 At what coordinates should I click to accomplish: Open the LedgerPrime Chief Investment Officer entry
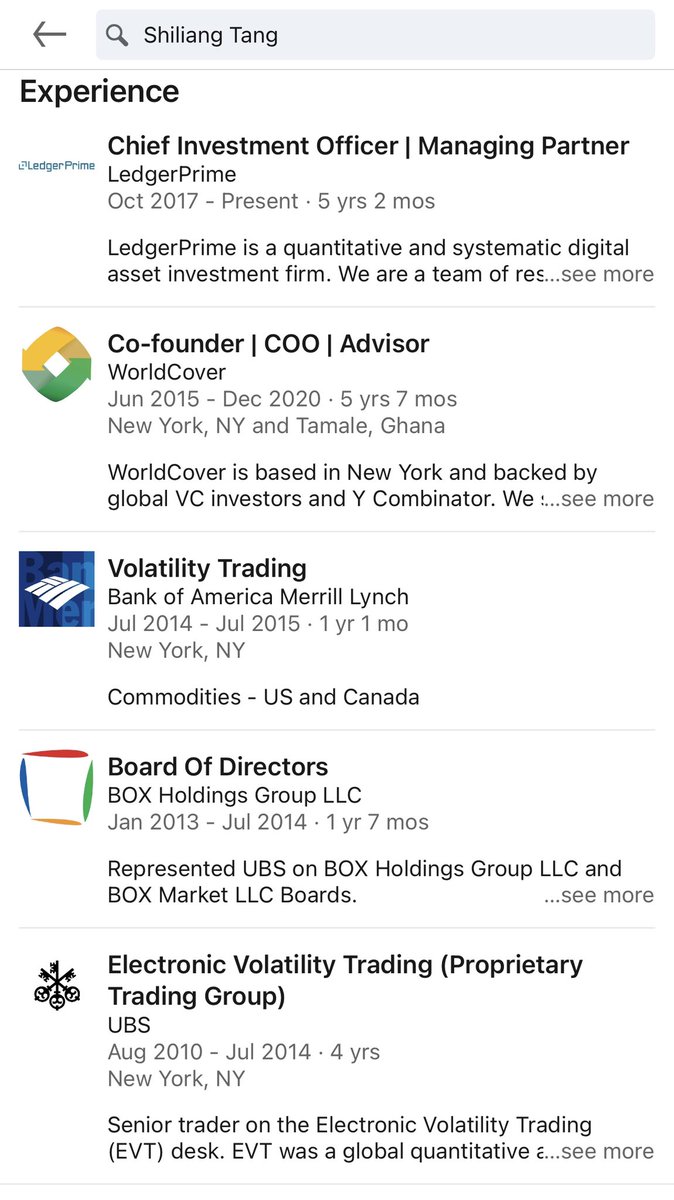tap(368, 146)
